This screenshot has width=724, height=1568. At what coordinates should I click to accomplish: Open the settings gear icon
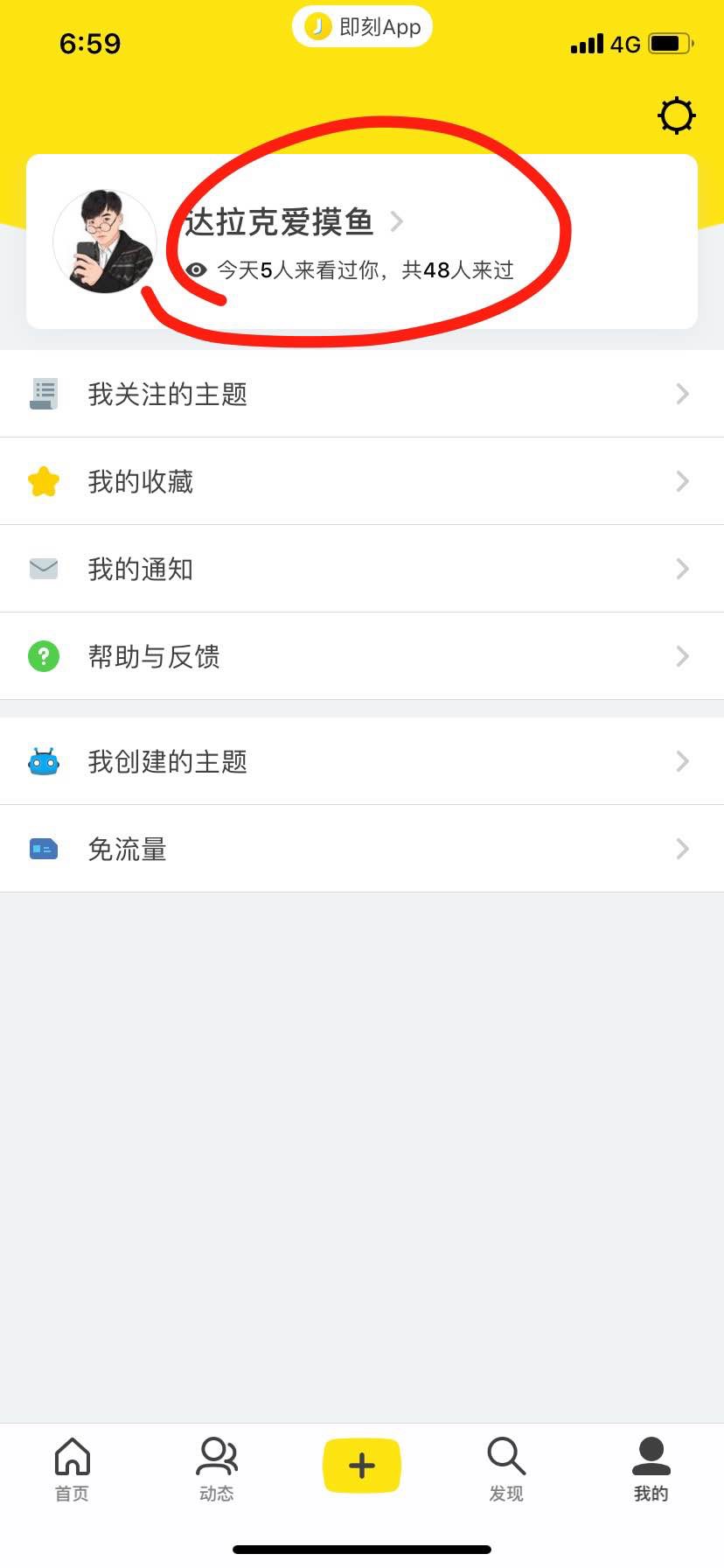click(x=676, y=115)
